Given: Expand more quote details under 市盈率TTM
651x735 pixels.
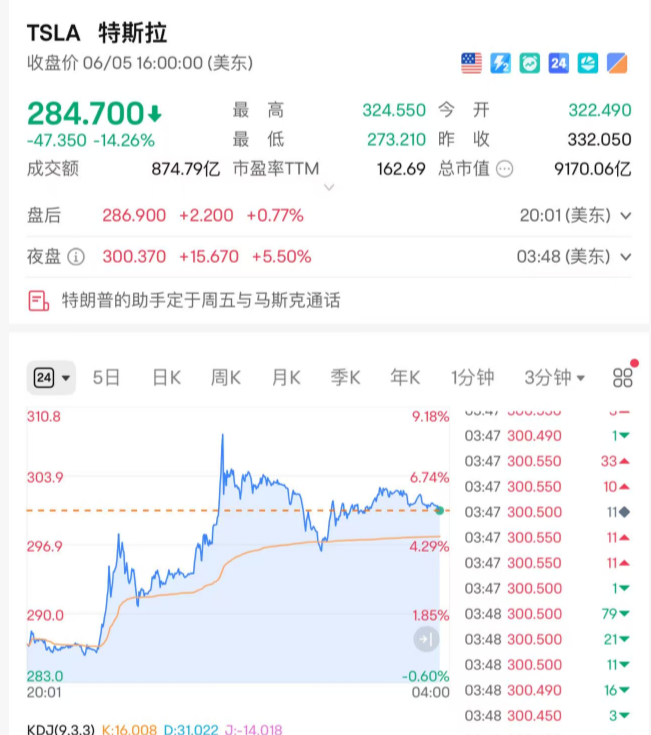Looking at the screenshot, I should click(328, 187).
